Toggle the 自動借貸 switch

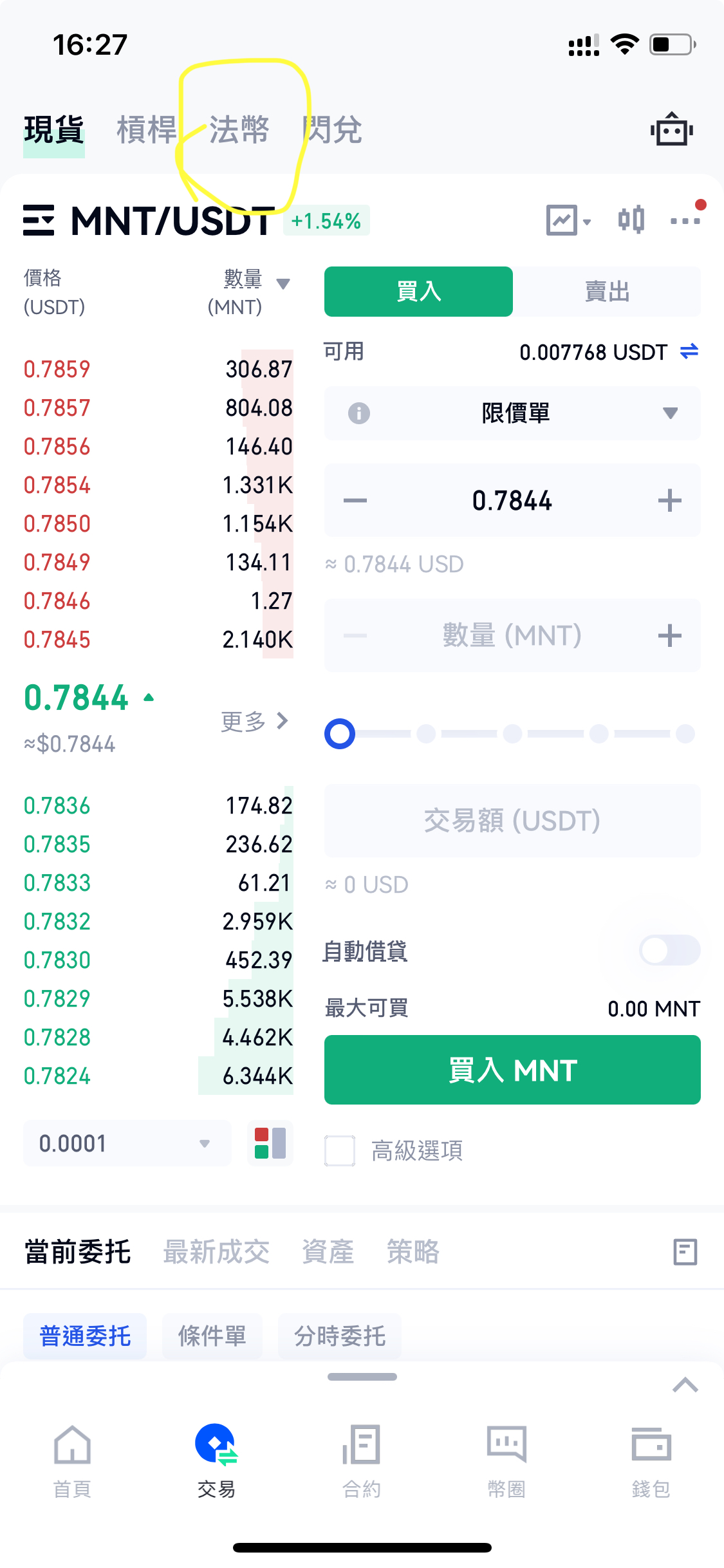pyautogui.click(x=669, y=951)
